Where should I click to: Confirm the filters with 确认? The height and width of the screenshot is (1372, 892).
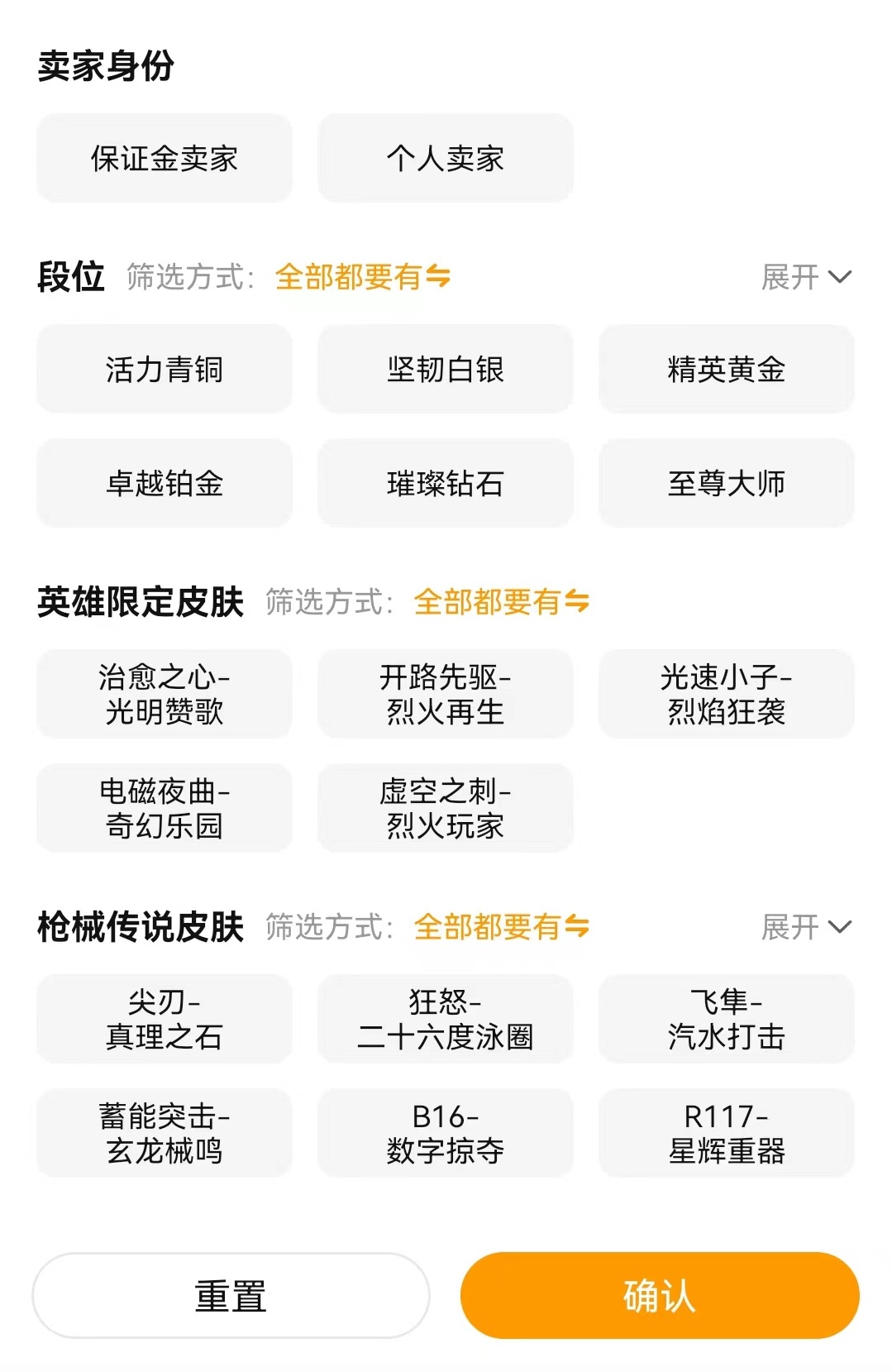click(660, 1295)
